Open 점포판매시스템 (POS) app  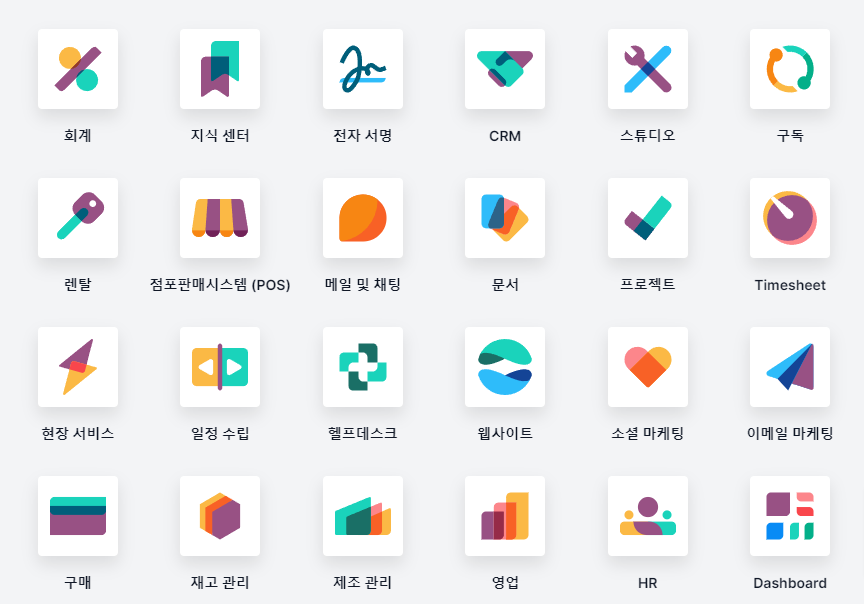tap(220, 218)
